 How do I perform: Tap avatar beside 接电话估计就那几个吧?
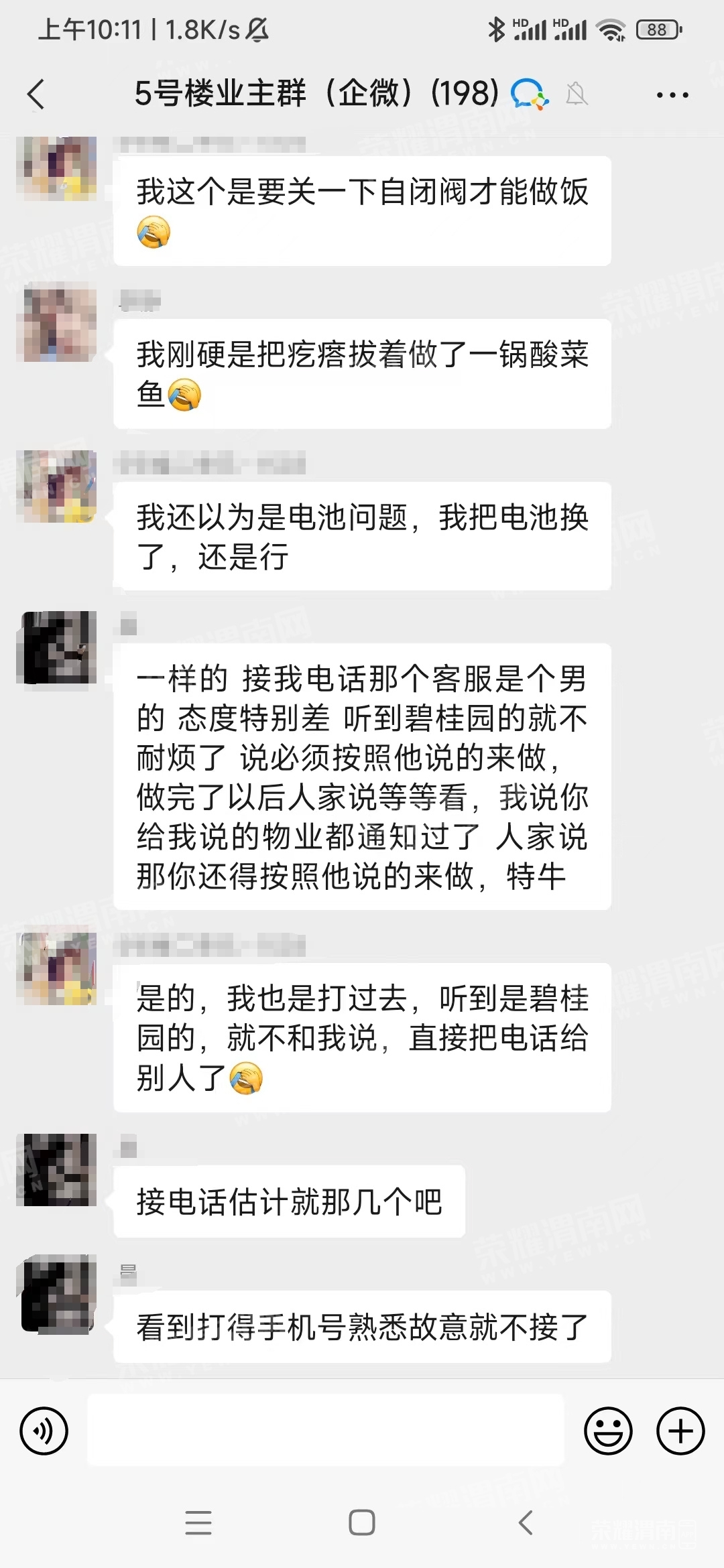click(x=60, y=1170)
